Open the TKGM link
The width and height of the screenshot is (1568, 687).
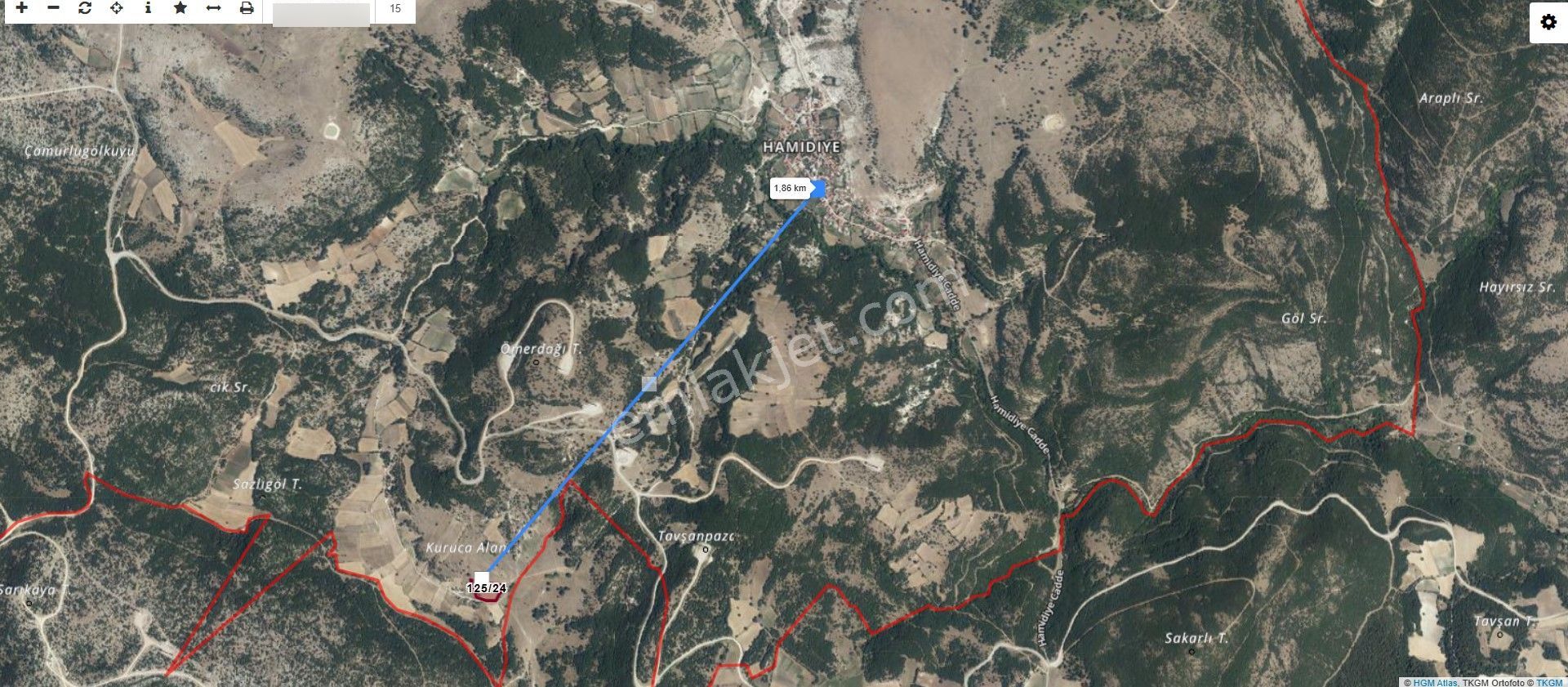[1549, 682]
